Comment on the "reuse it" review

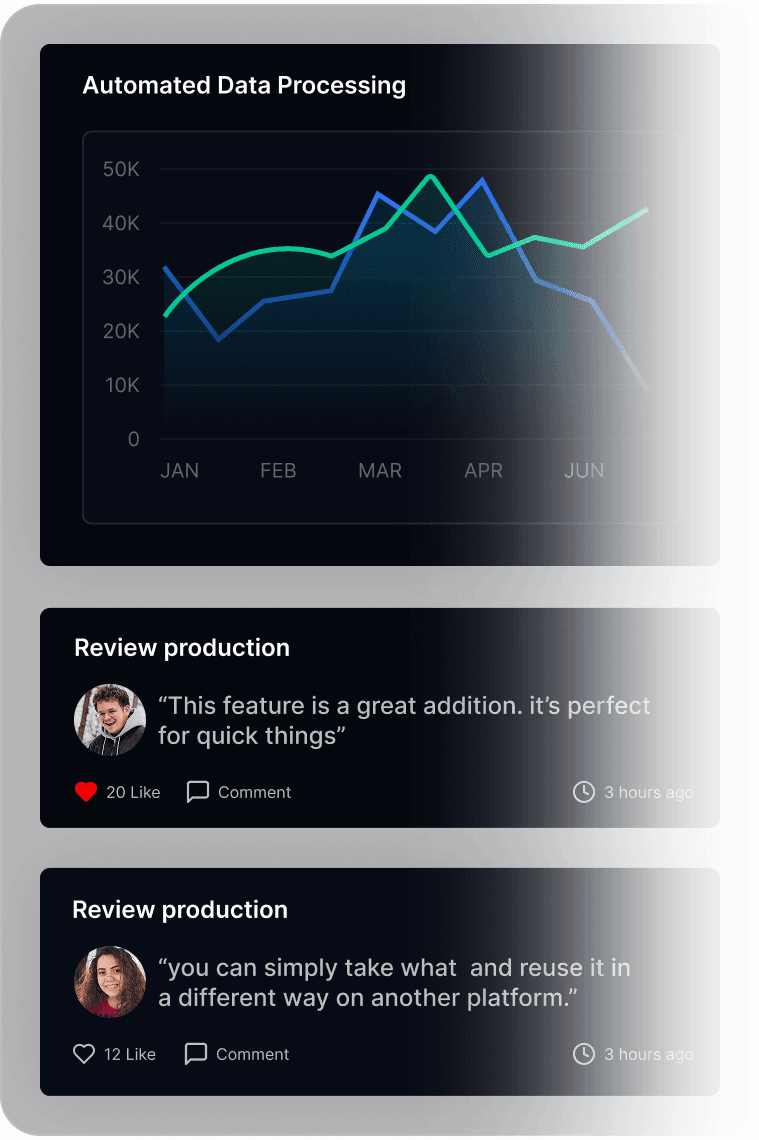pos(237,1054)
